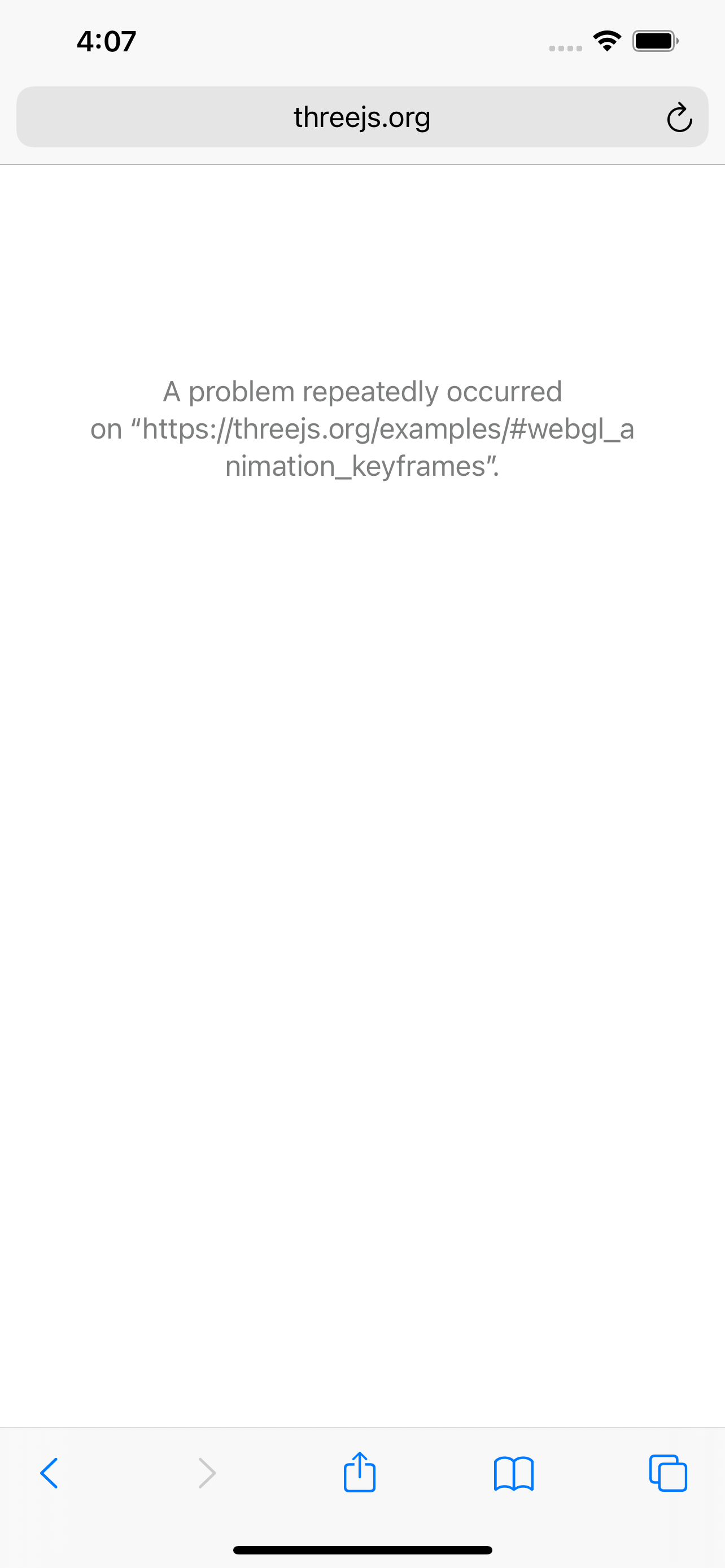Image resolution: width=725 pixels, height=1568 pixels.
Task: Tap the address bar showing threejs.org
Action: click(361, 117)
